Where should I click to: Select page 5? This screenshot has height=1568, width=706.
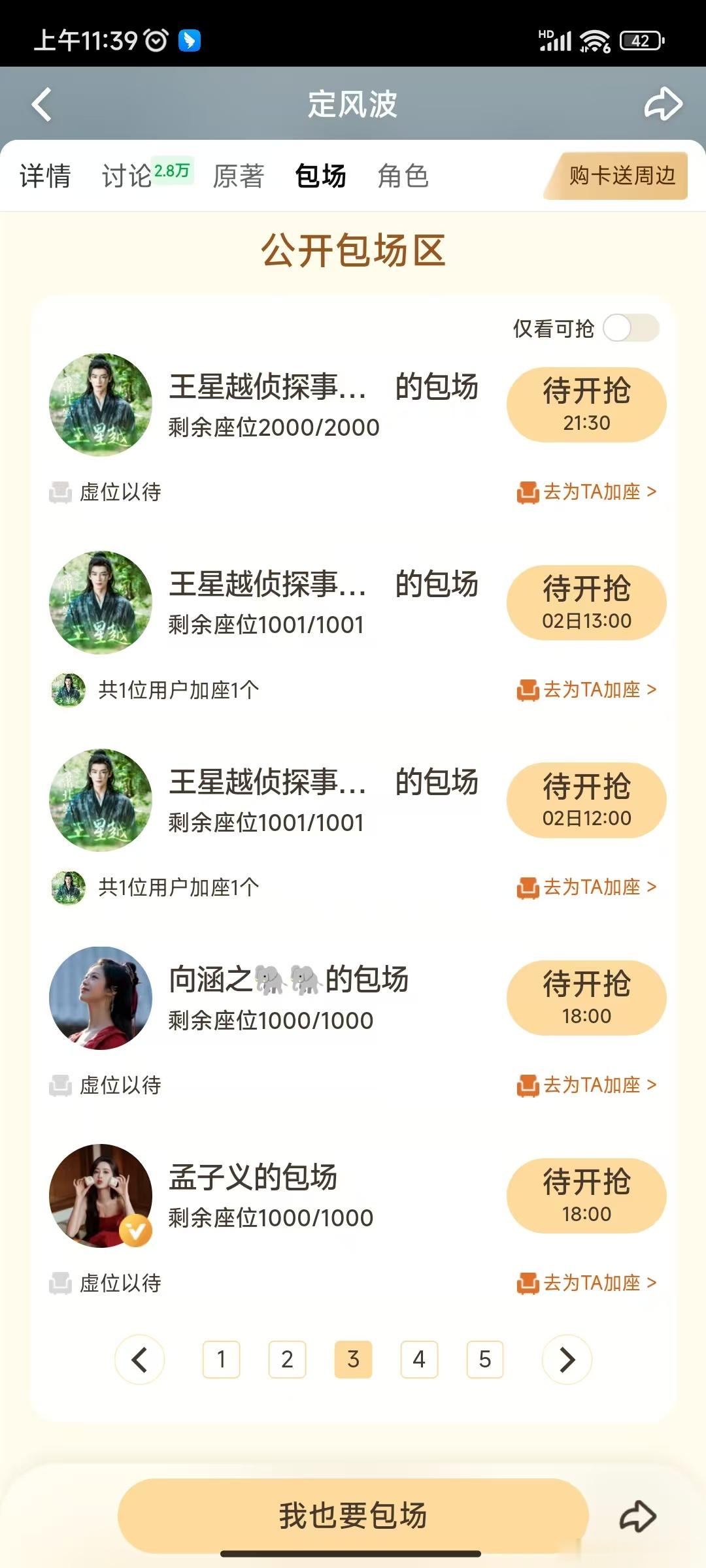[x=485, y=1360]
